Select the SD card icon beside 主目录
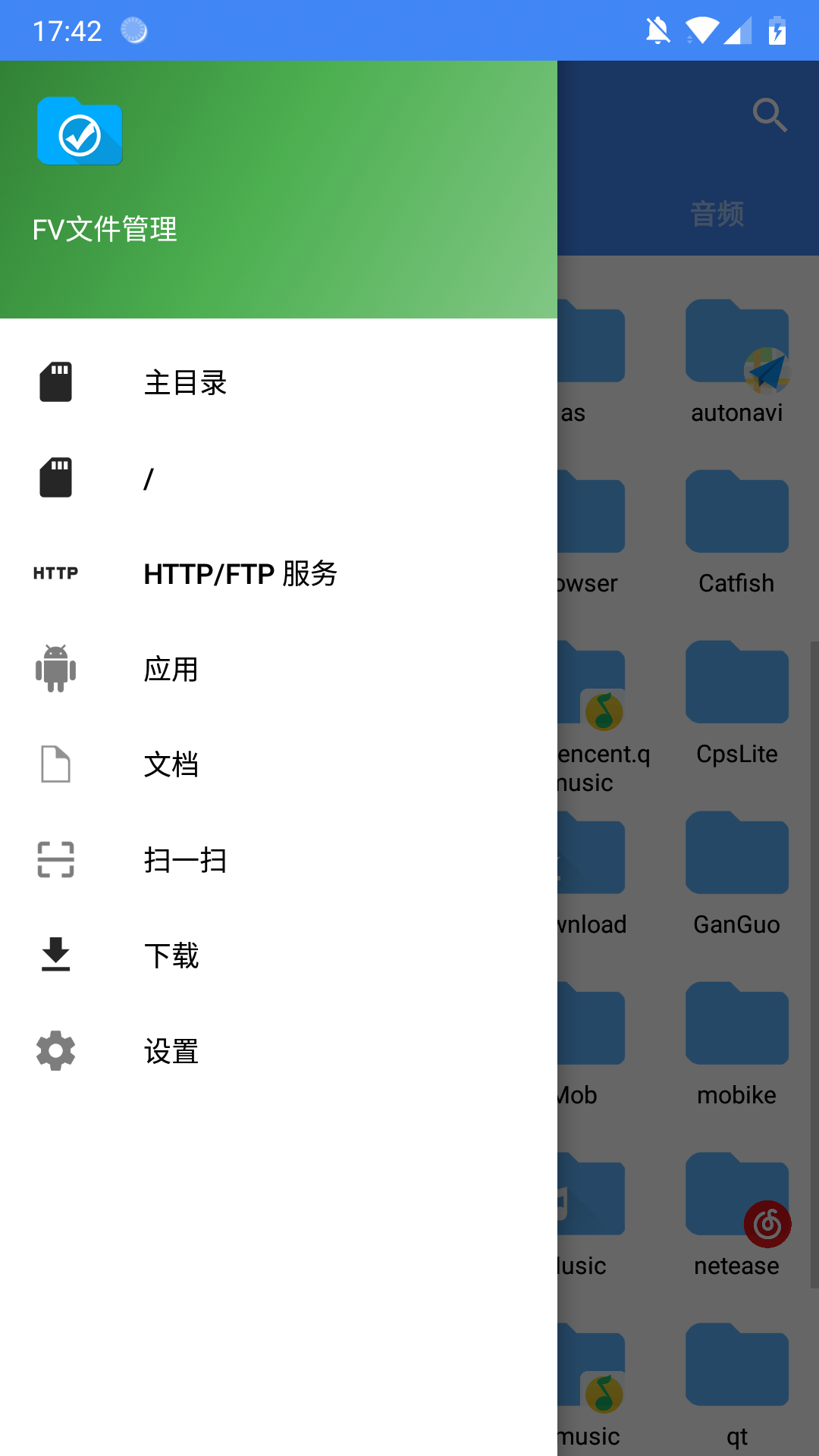 [55, 383]
